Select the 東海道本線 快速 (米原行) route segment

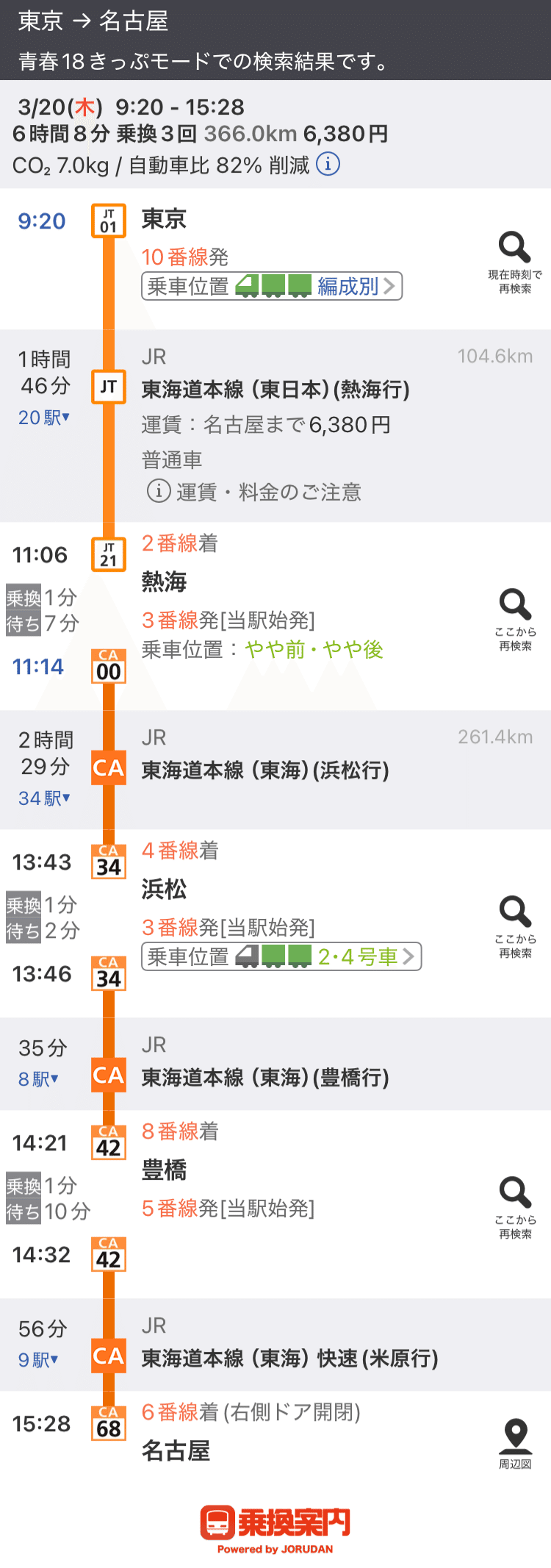(x=290, y=1356)
